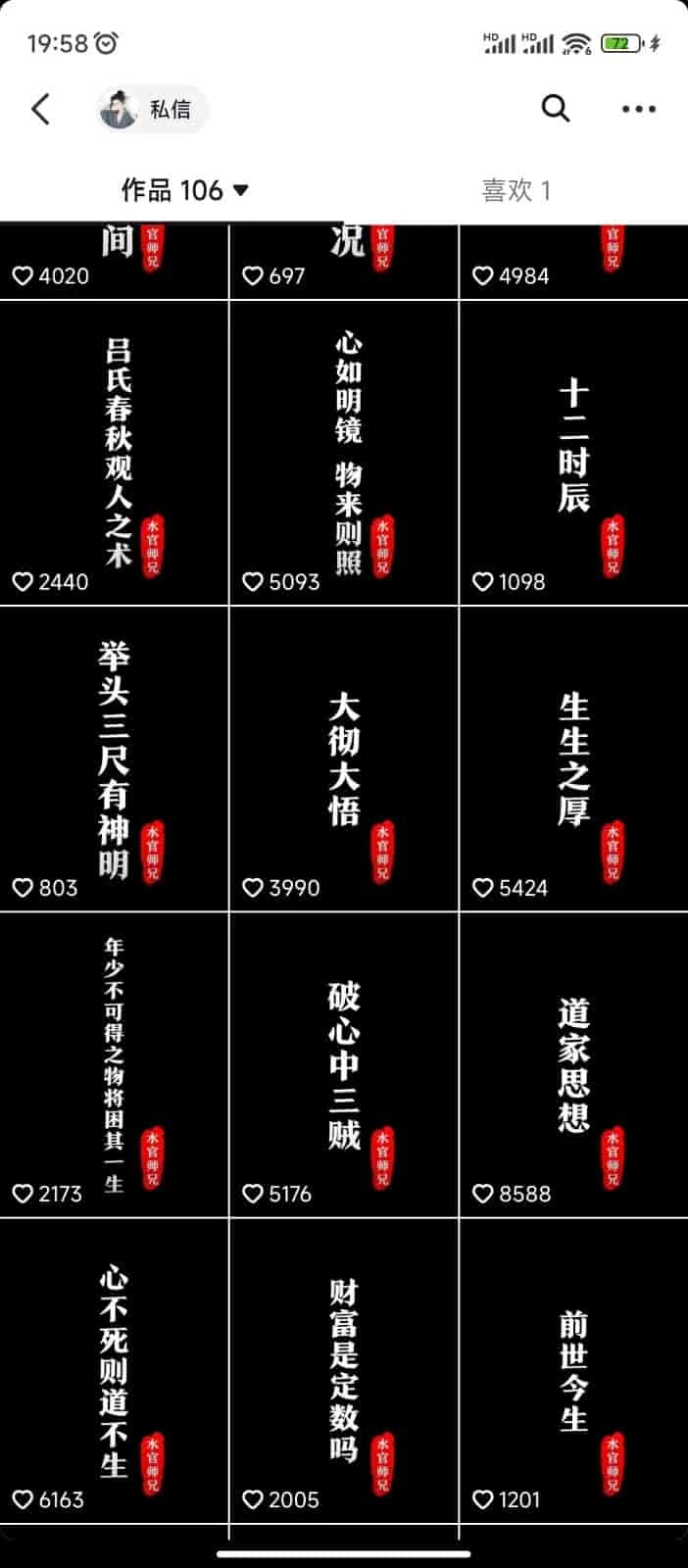Open the video with 697 likes
Image resolution: width=688 pixels, height=1568 pixels.
tap(344, 260)
